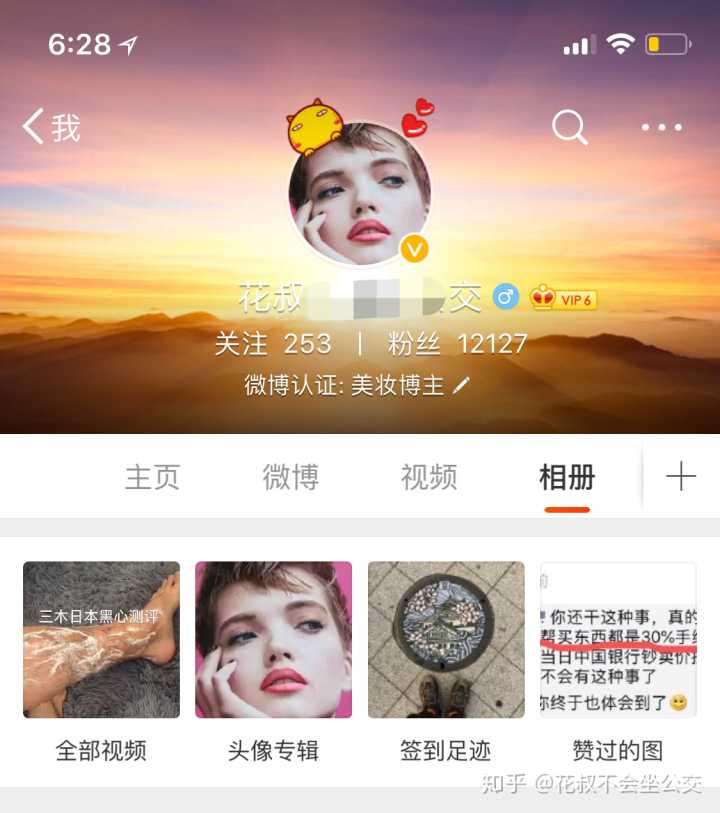Go back to the 我 page

coord(52,128)
